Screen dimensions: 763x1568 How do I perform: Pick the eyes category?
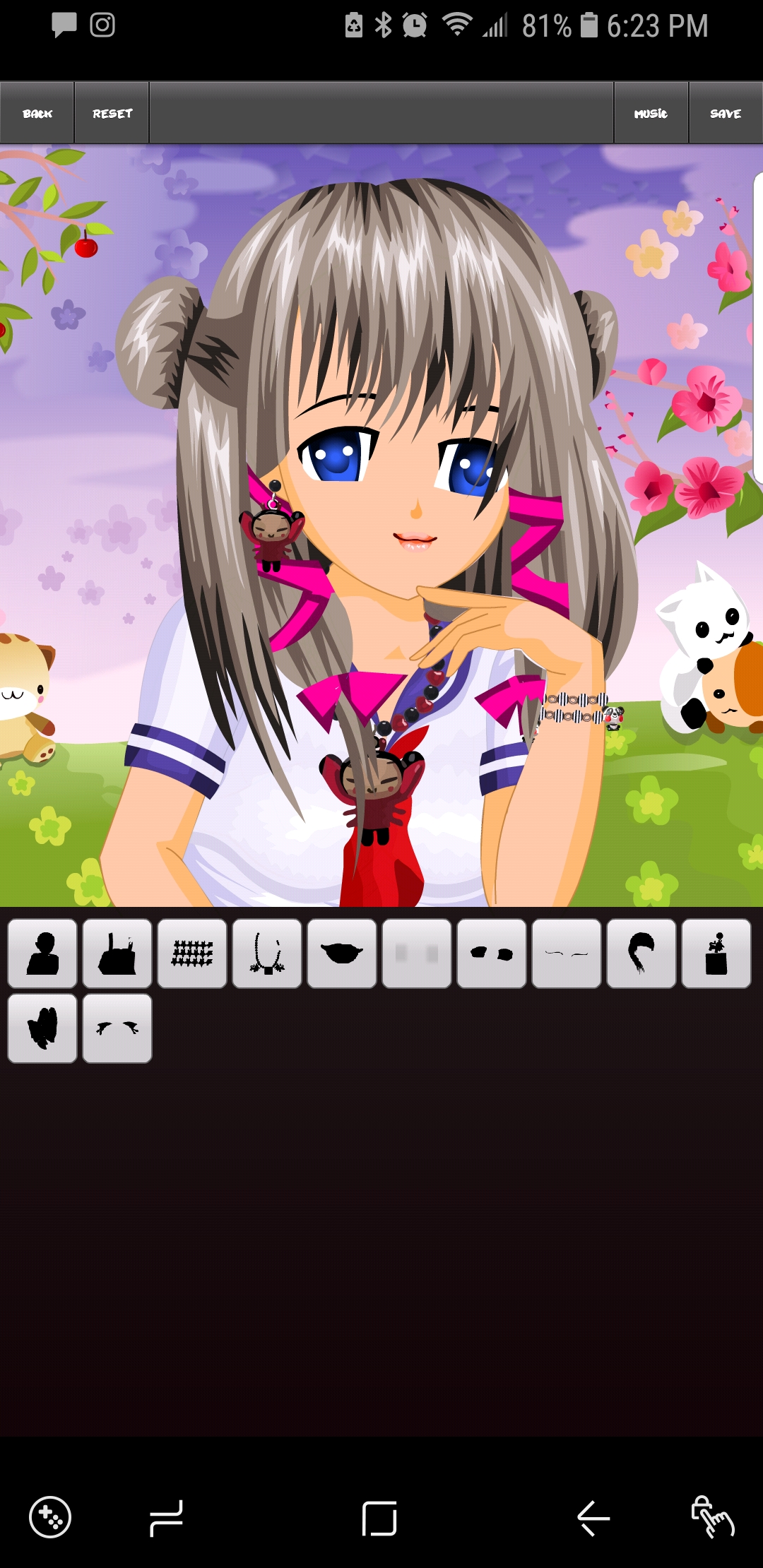(x=492, y=954)
